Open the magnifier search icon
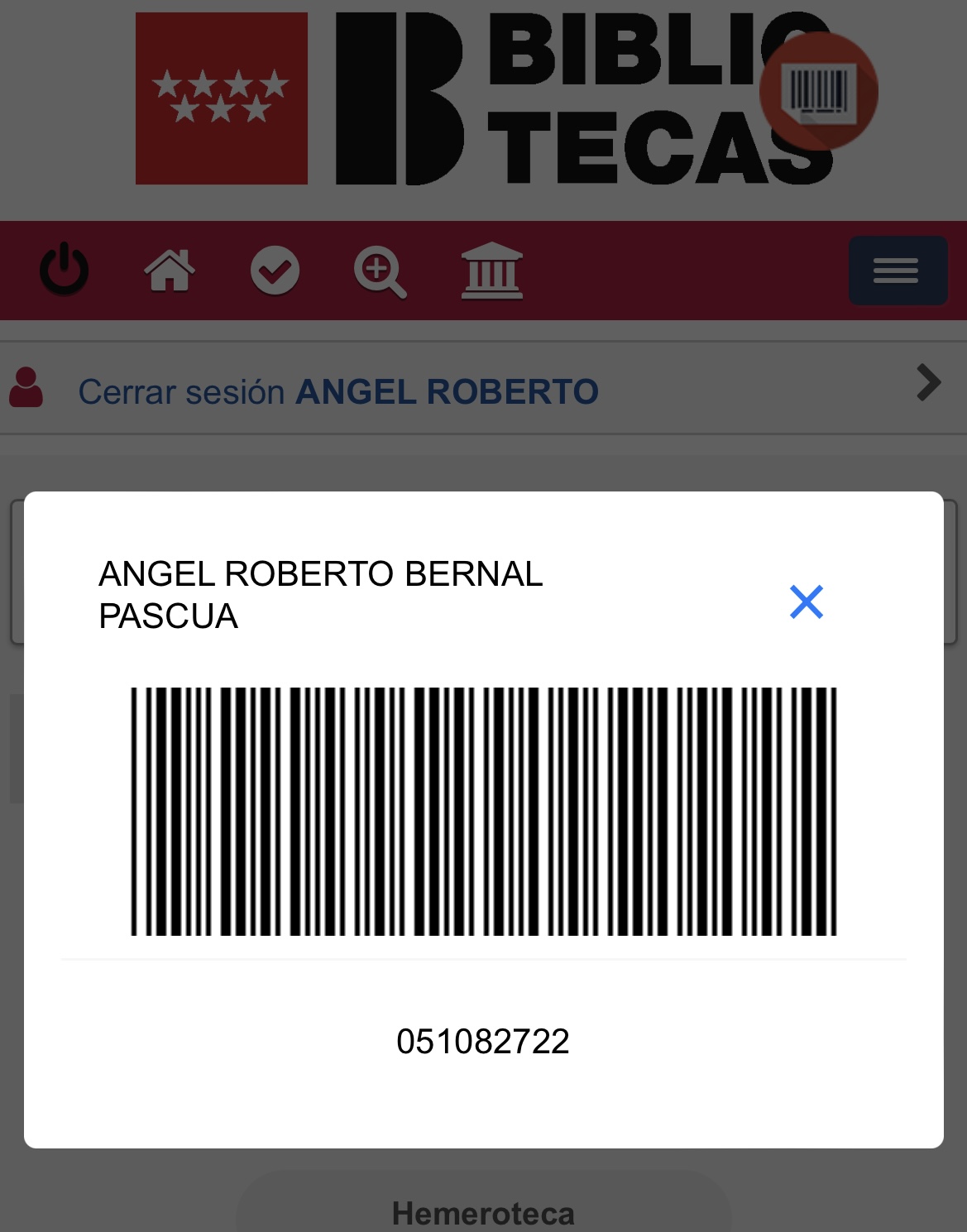Image resolution: width=967 pixels, height=1232 pixels. coord(380,271)
